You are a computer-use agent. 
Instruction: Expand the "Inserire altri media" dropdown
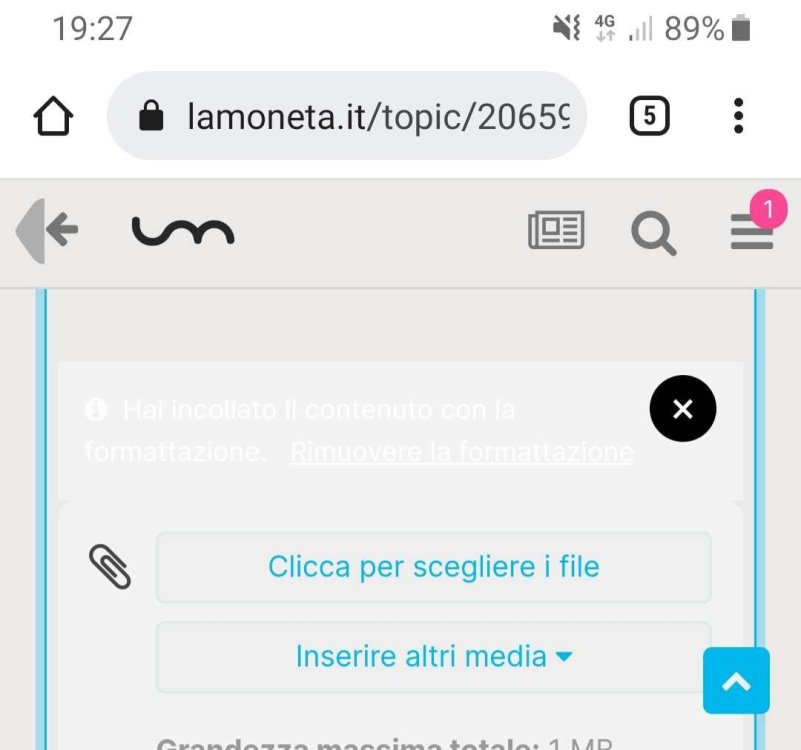click(x=433, y=657)
